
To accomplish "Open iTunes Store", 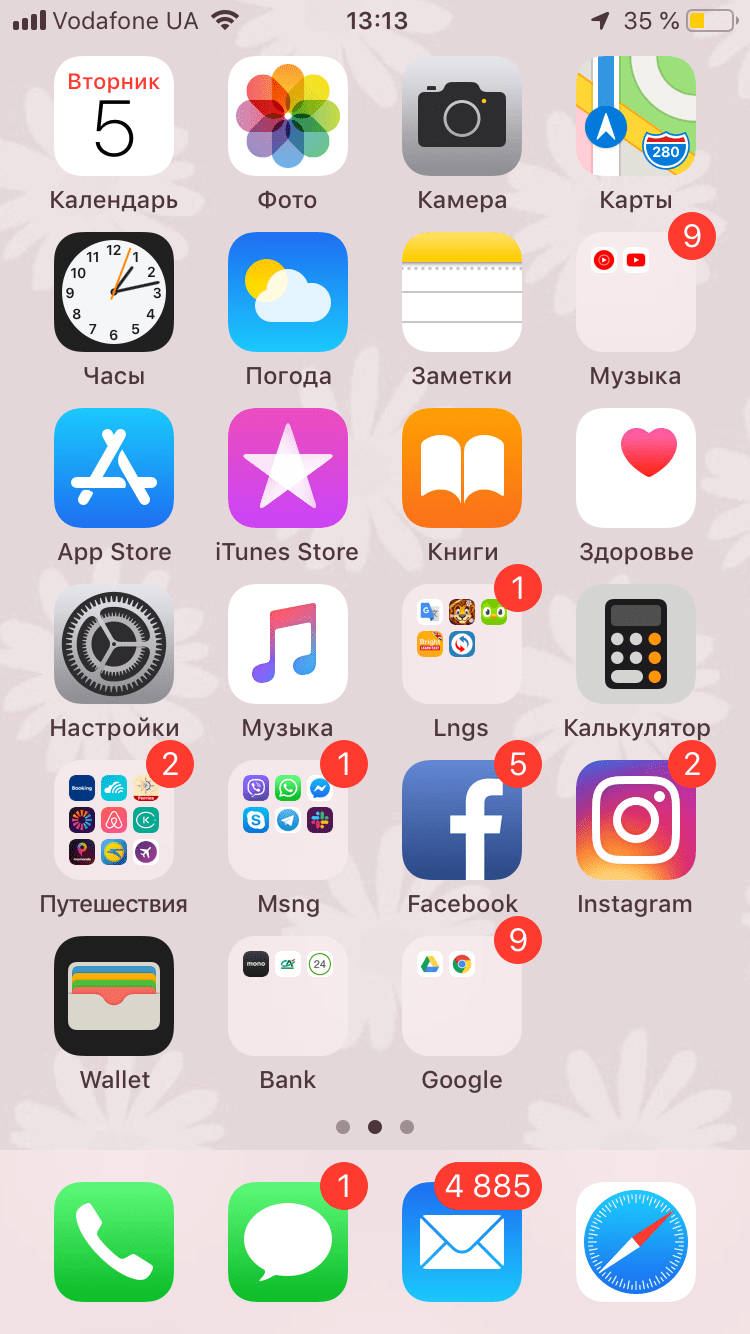I will click(x=288, y=468).
